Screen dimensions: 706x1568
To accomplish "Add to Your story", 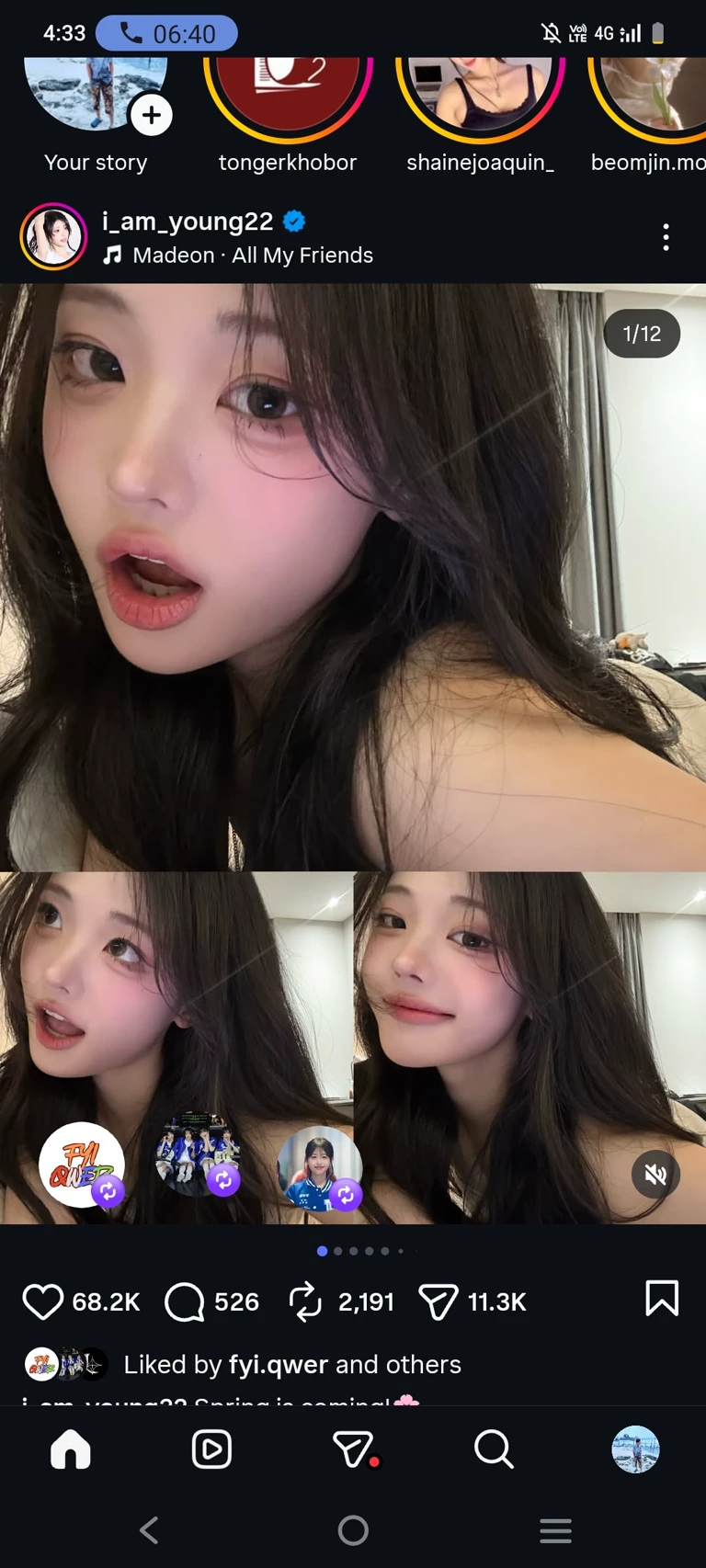I will [152, 116].
